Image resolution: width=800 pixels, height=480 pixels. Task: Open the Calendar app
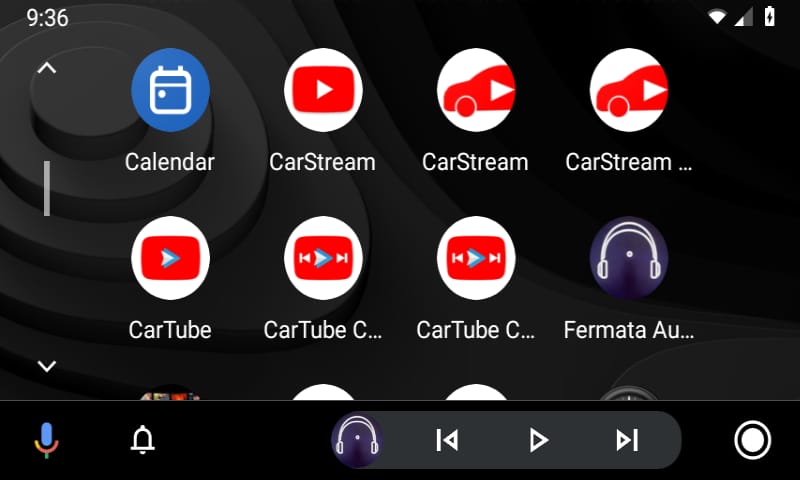(x=170, y=91)
